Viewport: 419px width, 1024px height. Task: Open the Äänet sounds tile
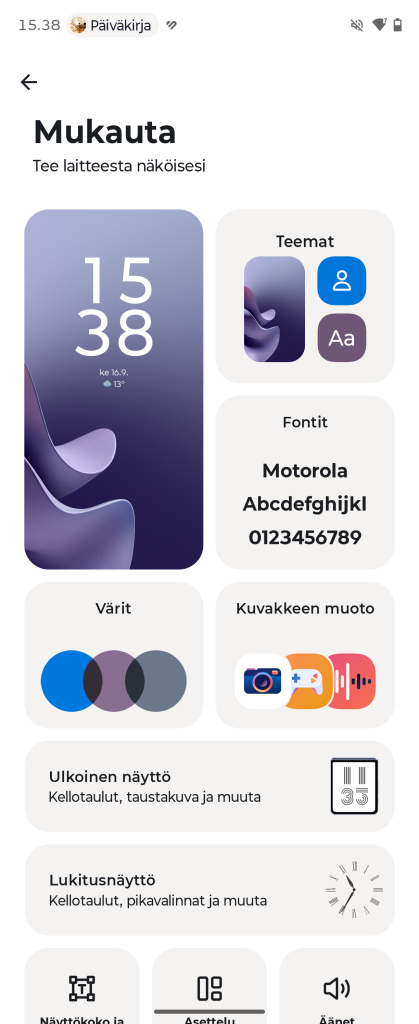337,986
